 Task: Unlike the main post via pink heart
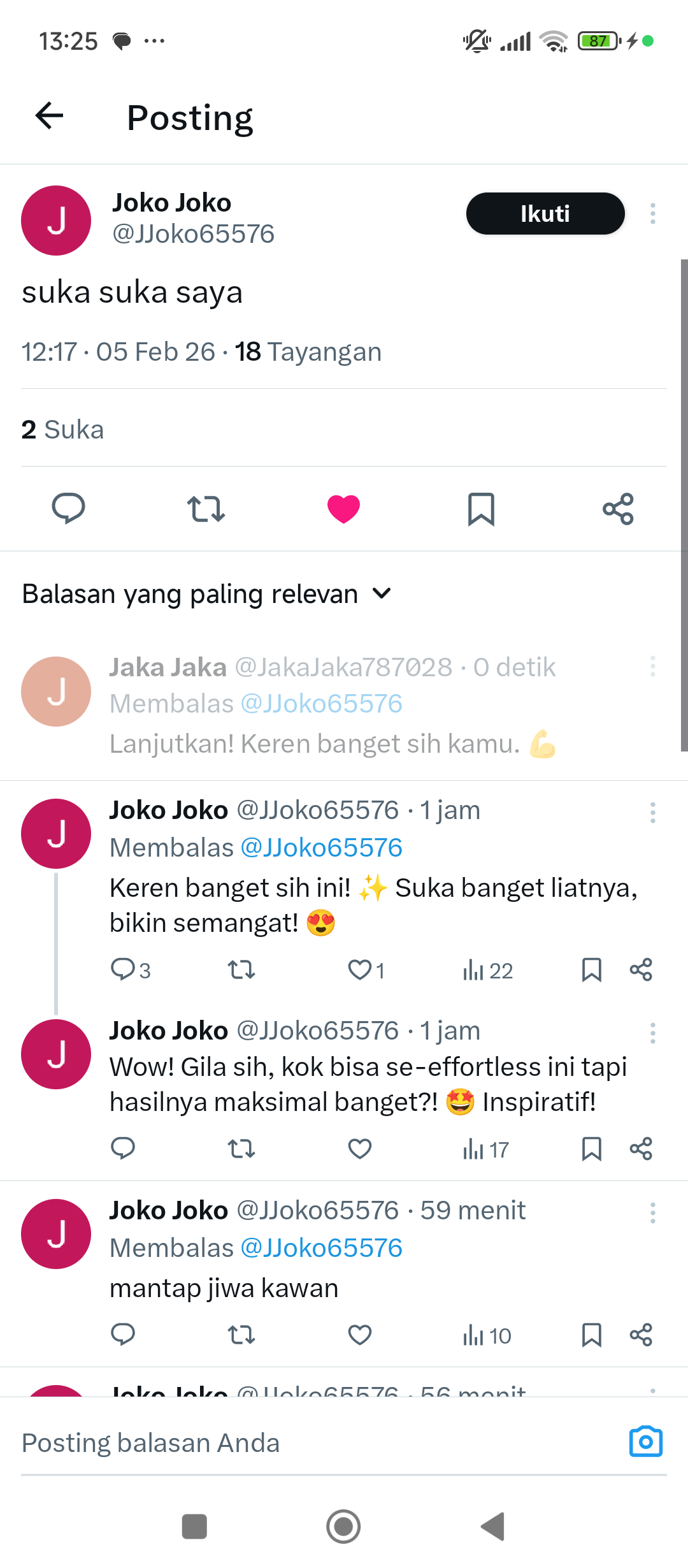[343, 509]
